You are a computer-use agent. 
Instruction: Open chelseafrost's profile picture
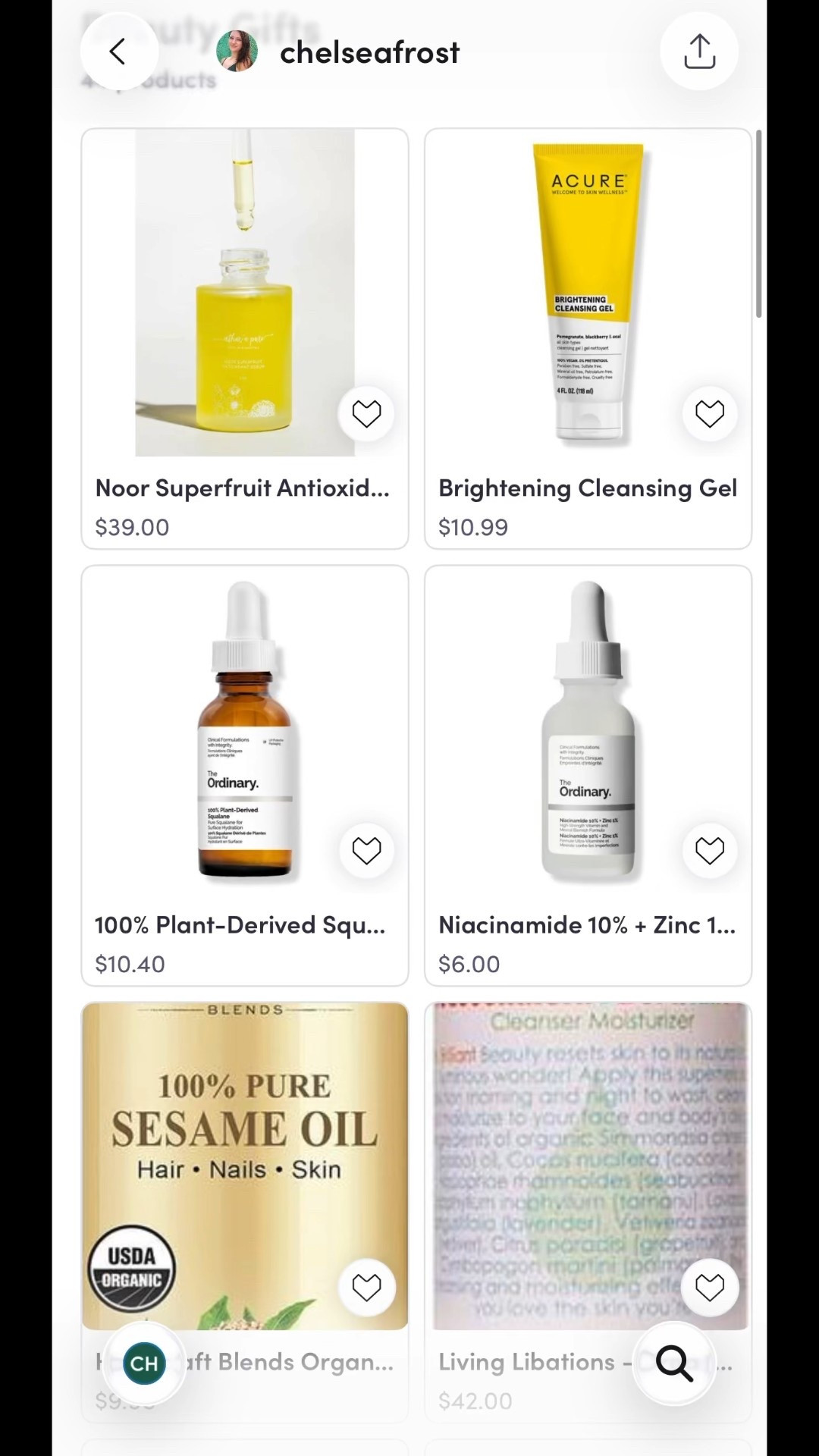237,52
